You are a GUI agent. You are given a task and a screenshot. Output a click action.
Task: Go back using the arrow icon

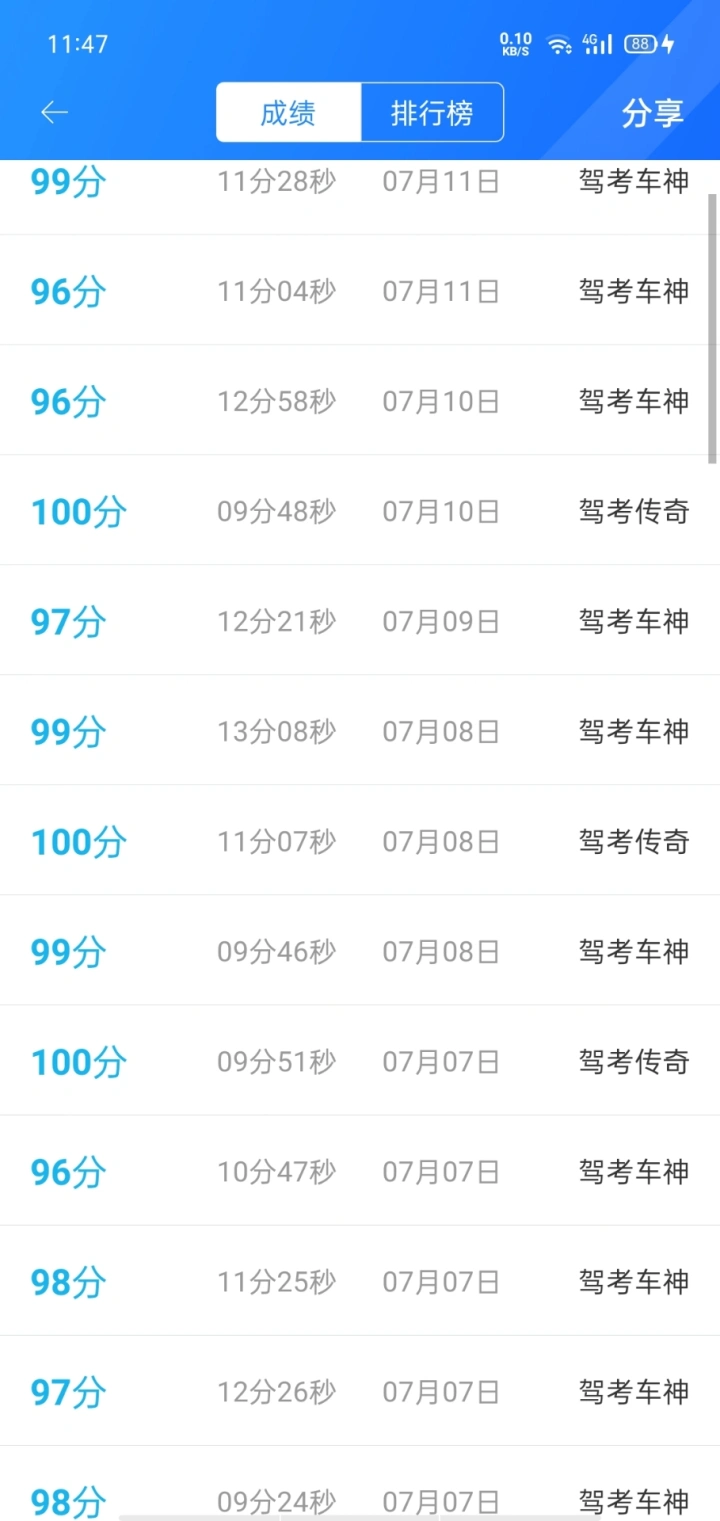(x=54, y=113)
